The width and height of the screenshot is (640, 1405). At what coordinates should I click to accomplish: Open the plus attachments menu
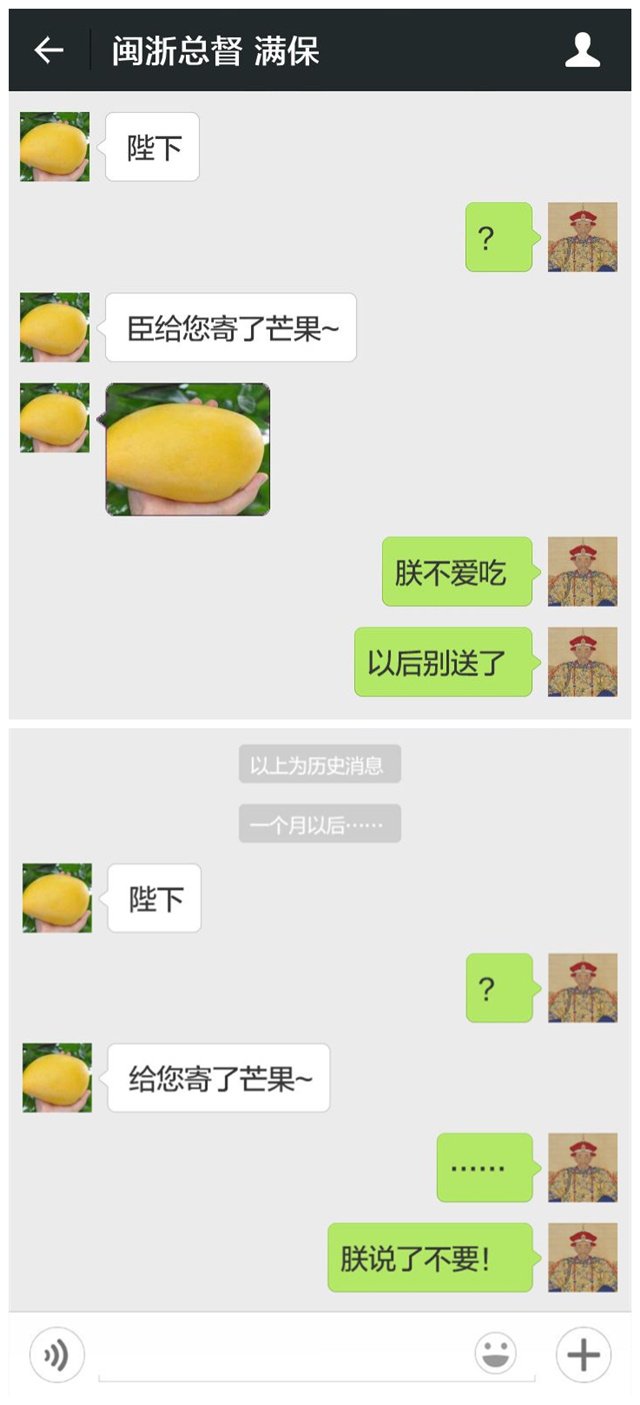[x=583, y=1355]
